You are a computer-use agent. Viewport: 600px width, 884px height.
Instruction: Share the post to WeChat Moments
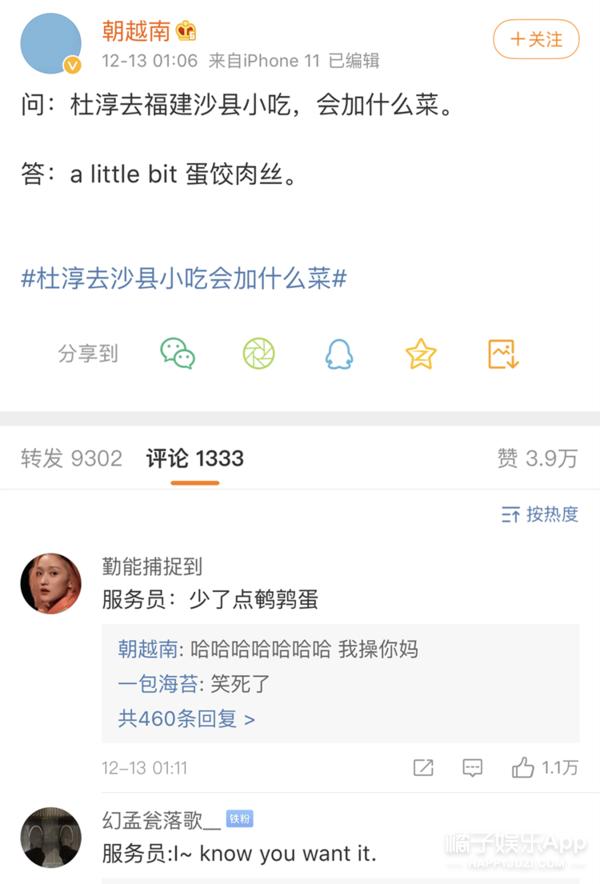coord(259,353)
